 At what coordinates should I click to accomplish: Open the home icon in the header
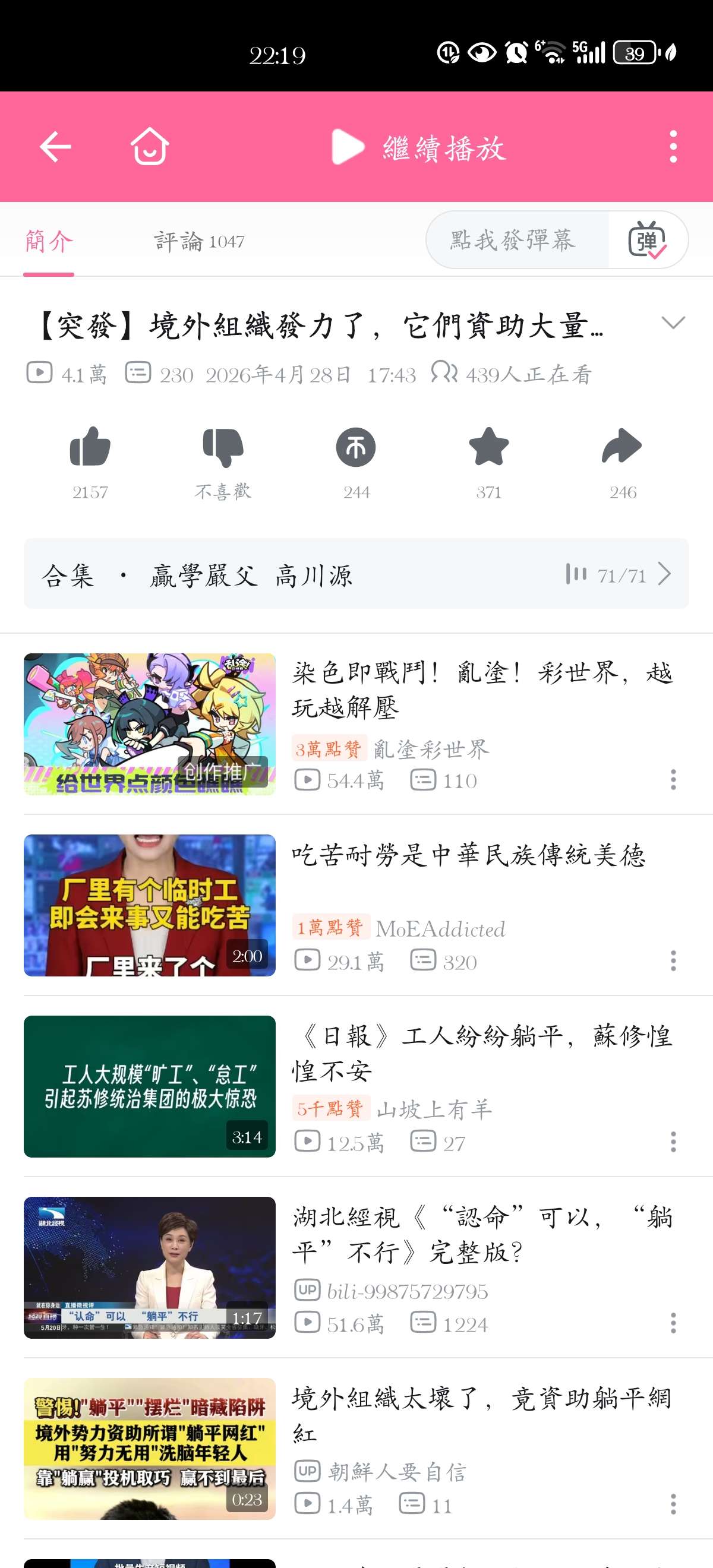point(149,147)
